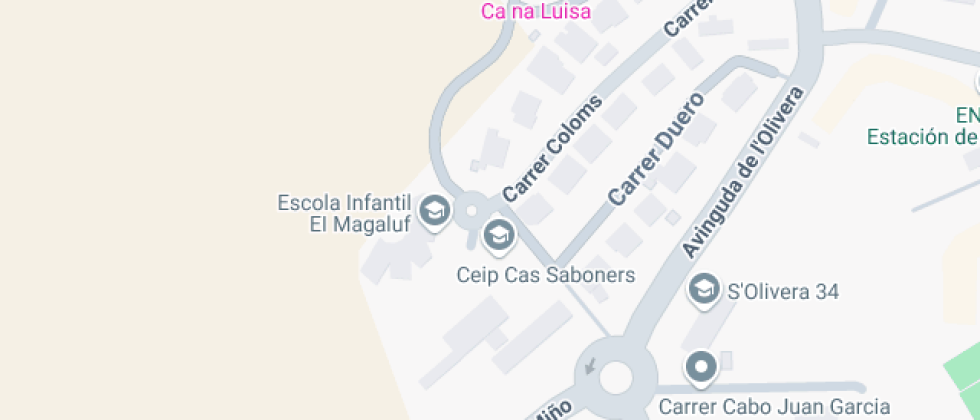Screen dimensions: 980x420
Task: Open the Escola Infantil El Magaluf marker
Action: coord(434,211)
